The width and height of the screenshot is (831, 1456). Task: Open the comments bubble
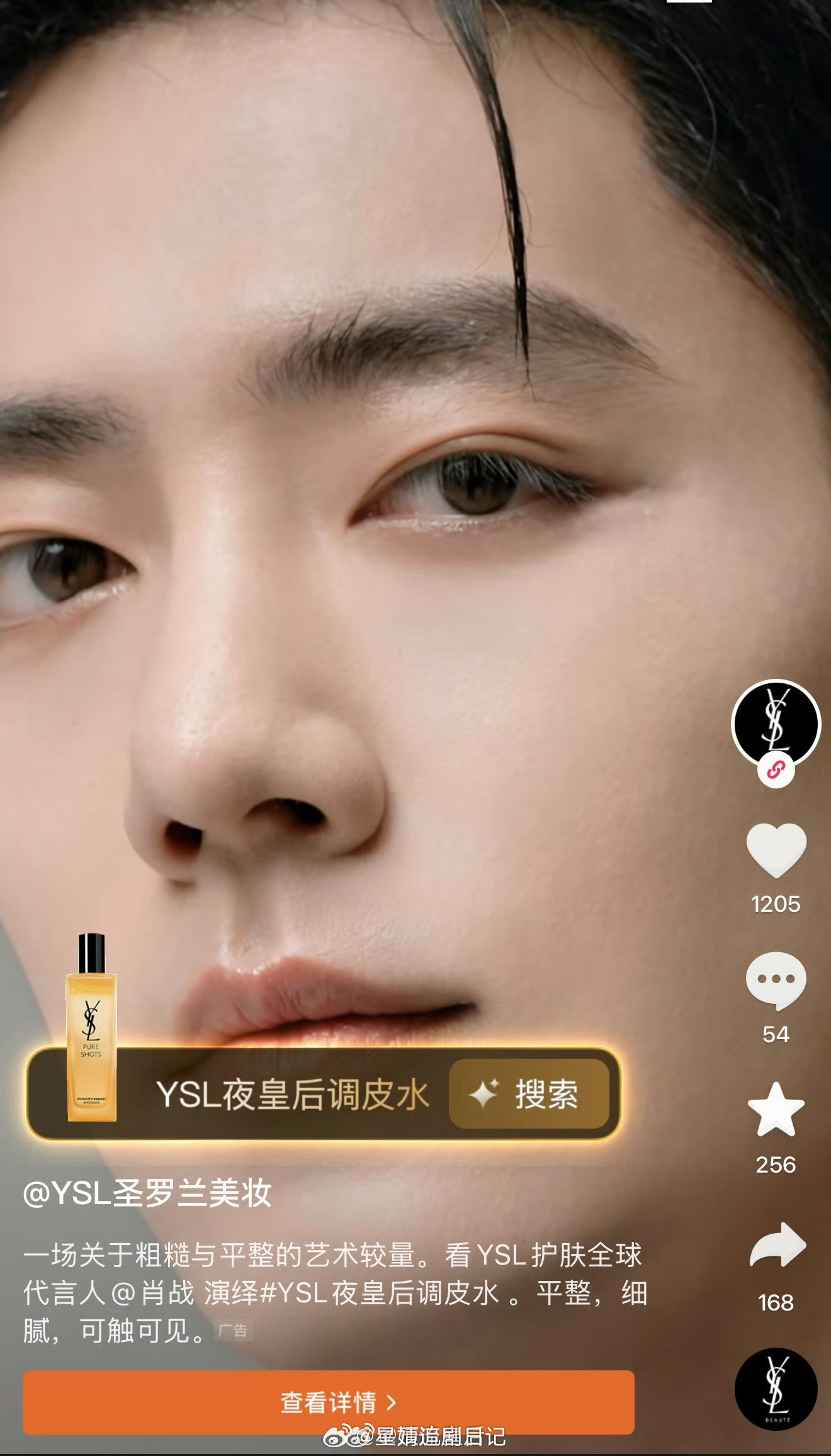tap(776, 981)
